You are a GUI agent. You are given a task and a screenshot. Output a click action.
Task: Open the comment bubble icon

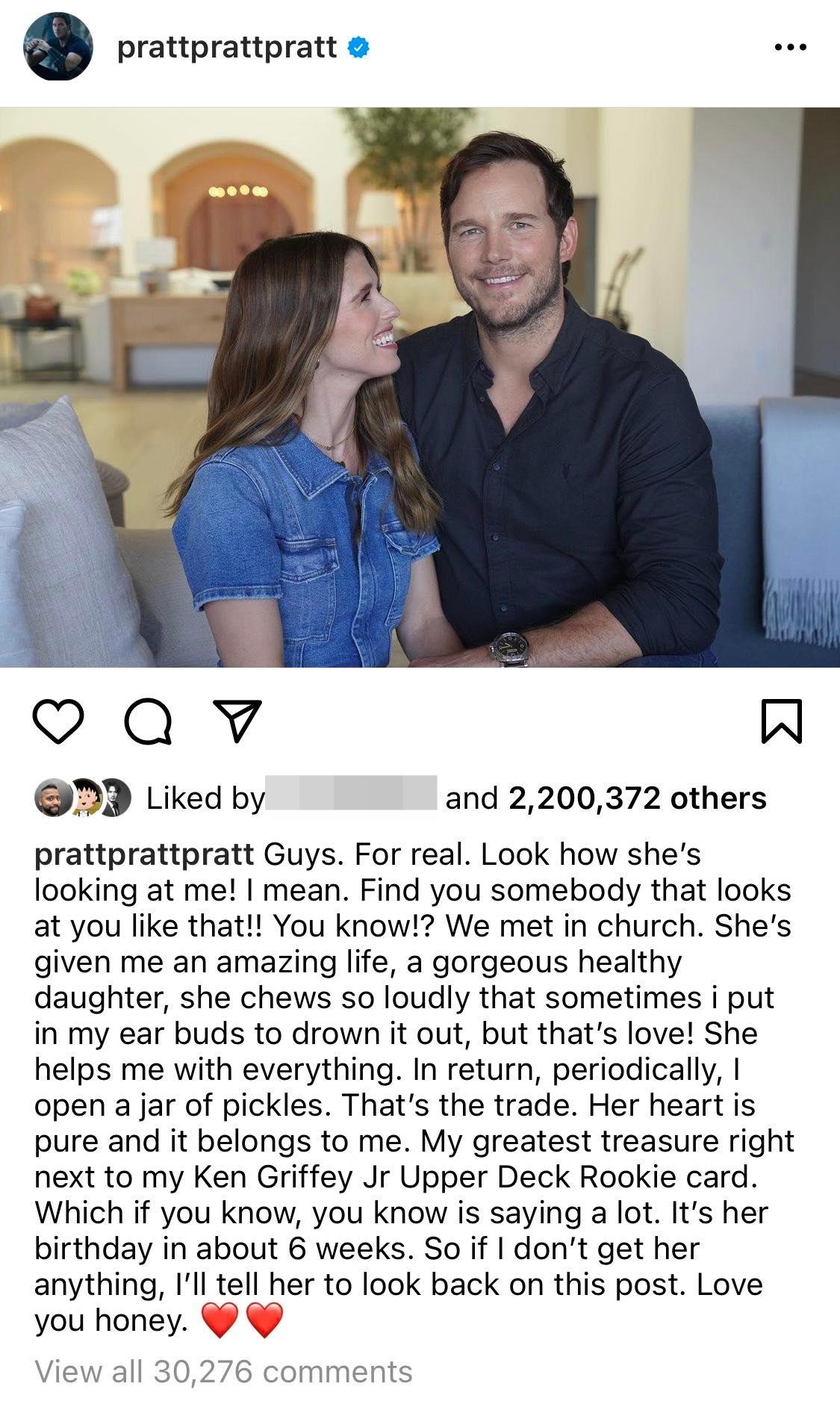pyautogui.click(x=148, y=721)
